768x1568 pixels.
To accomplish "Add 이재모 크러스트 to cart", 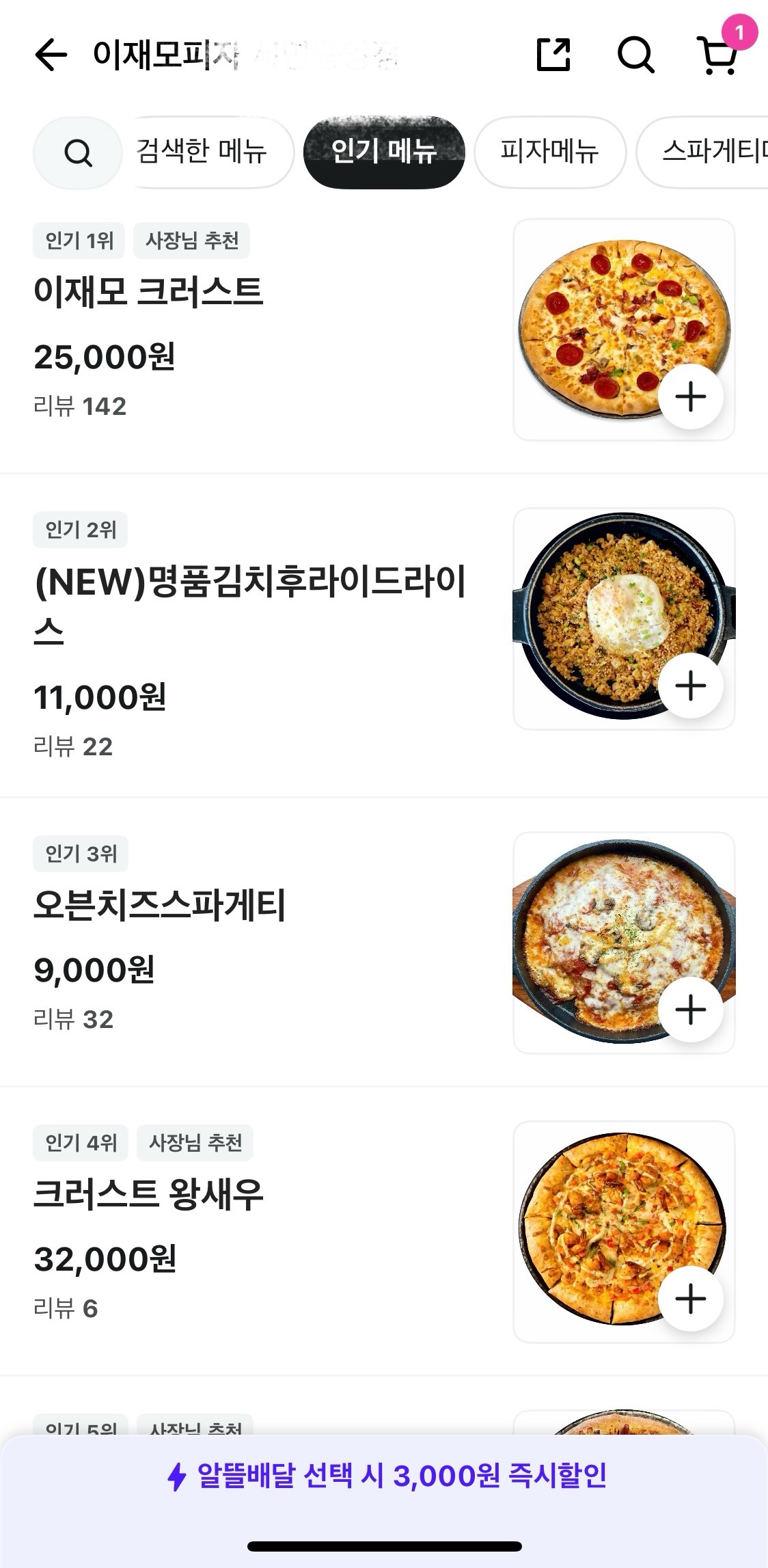I will pos(690,396).
